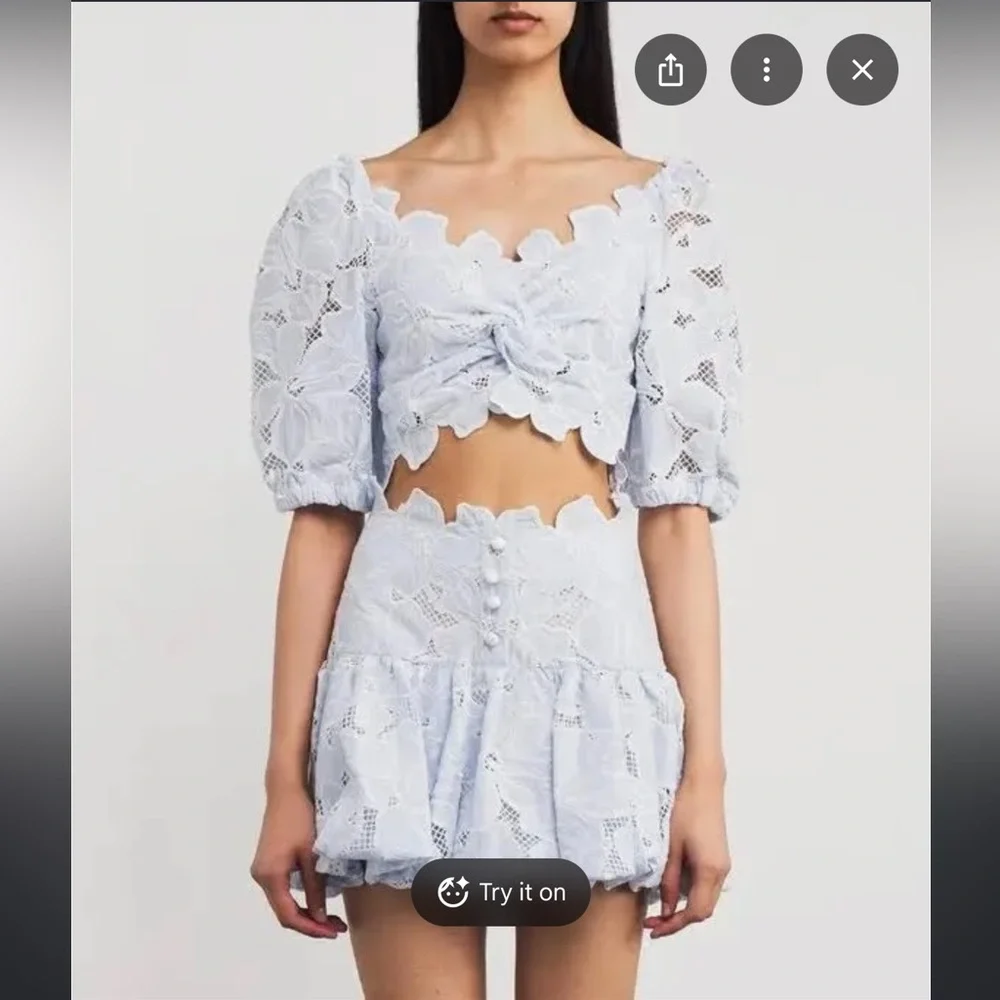Close the image viewer
Viewport: 1000px width, 1000px height.
[862, 70]
